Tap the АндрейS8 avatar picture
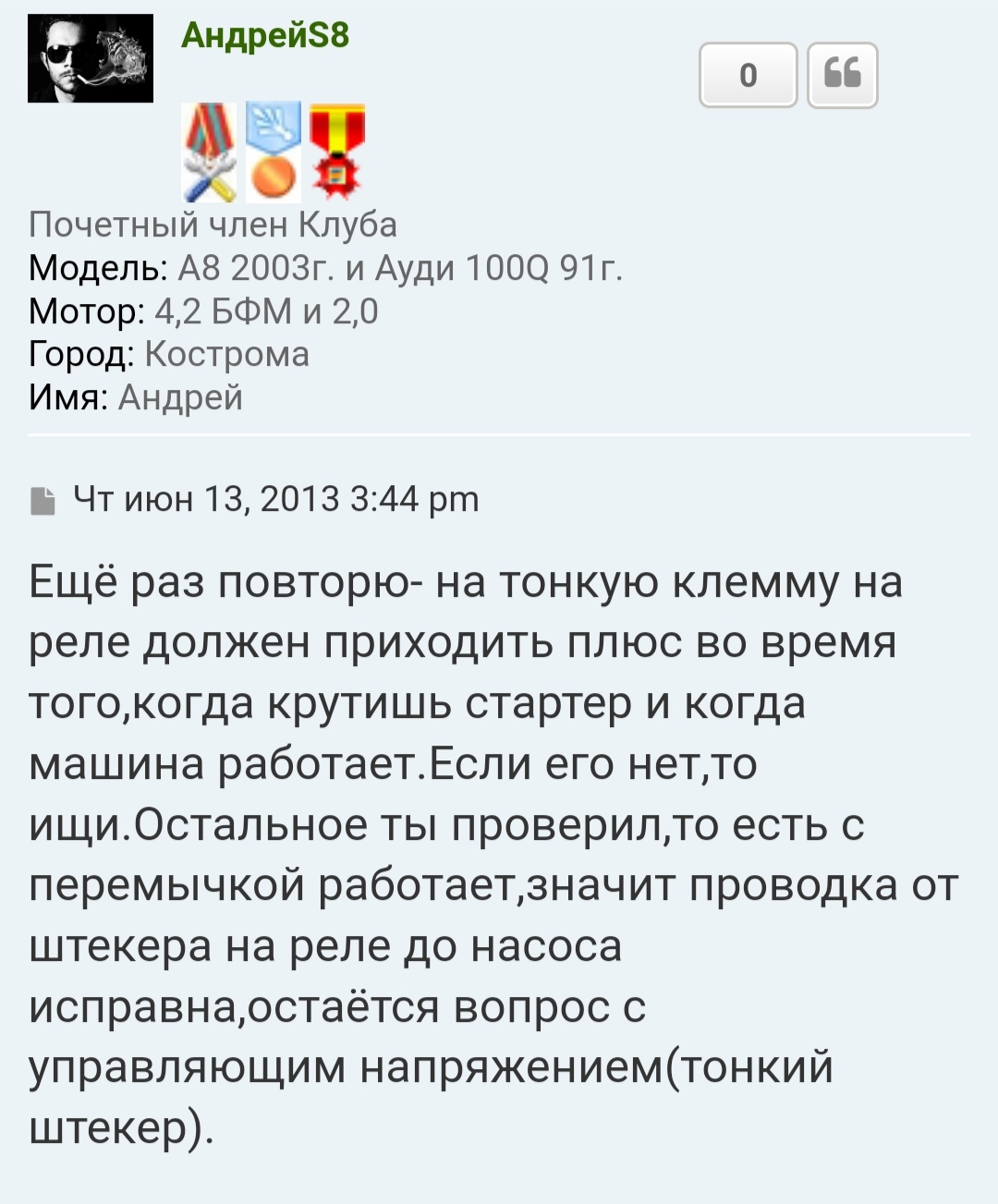The height and width of the screenshot is (1204, 998). [91, 58]
